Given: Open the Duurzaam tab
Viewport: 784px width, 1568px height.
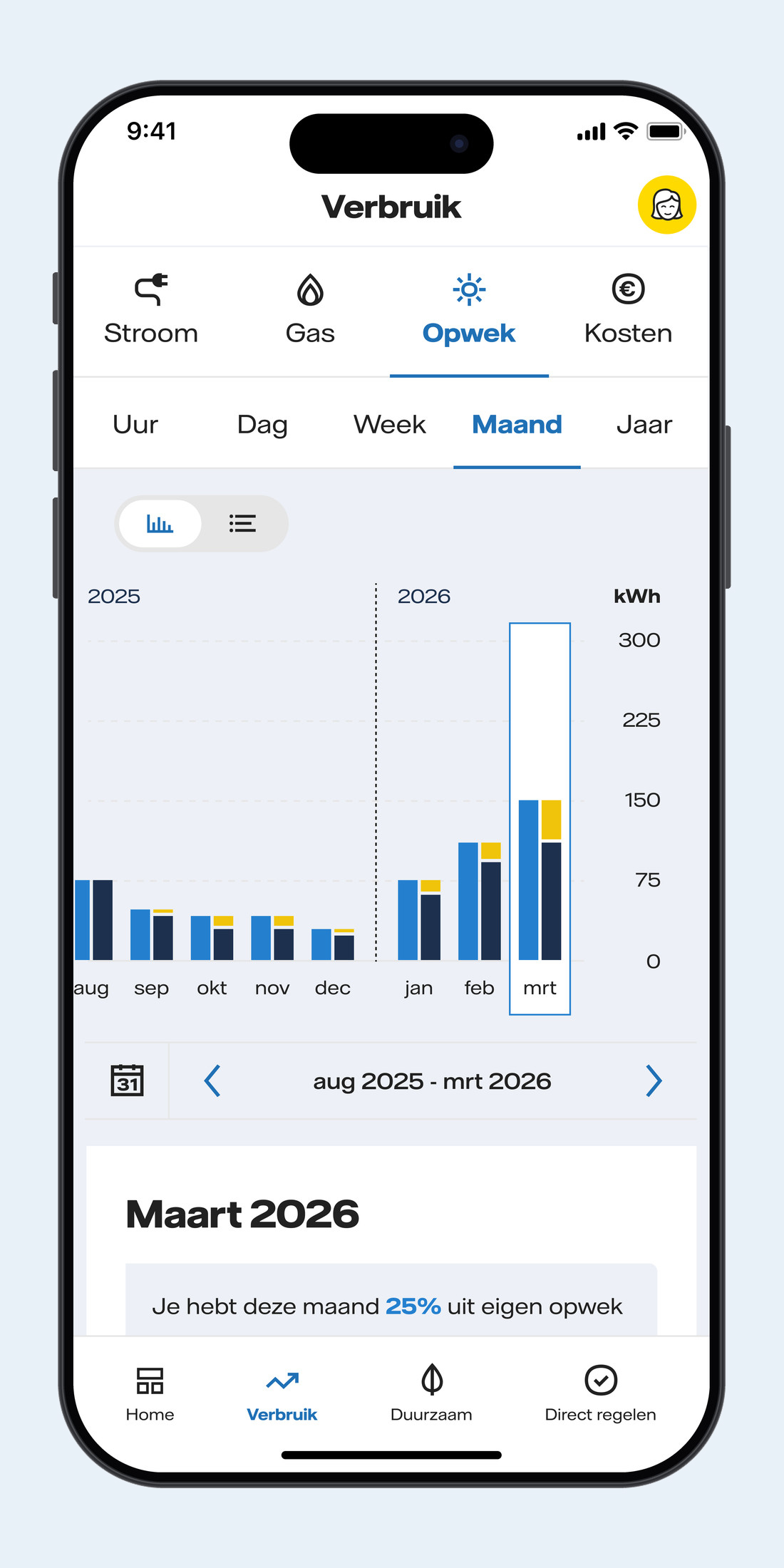Looking at the screenshot, I should [431, 1393].
